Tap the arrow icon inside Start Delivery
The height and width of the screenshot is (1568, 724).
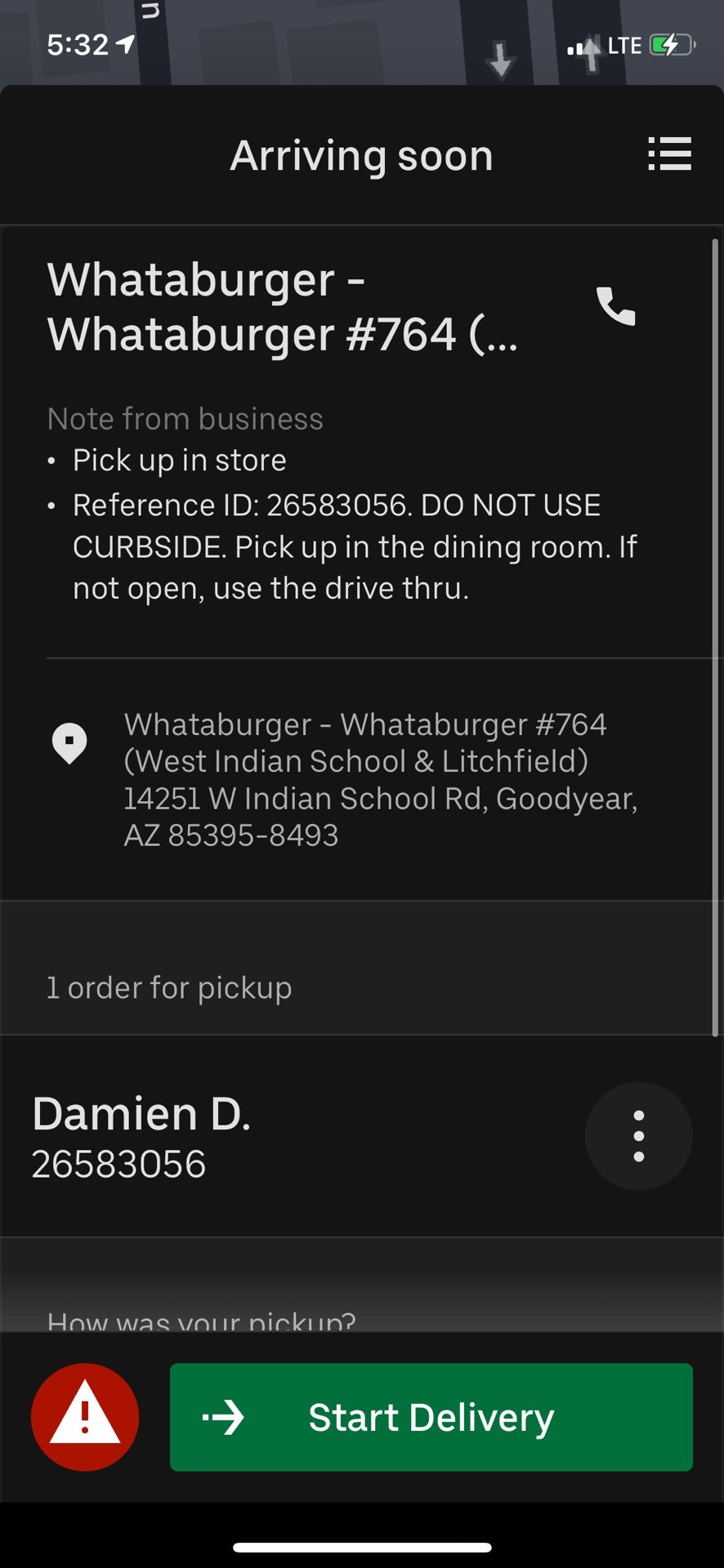(224, 1417)
